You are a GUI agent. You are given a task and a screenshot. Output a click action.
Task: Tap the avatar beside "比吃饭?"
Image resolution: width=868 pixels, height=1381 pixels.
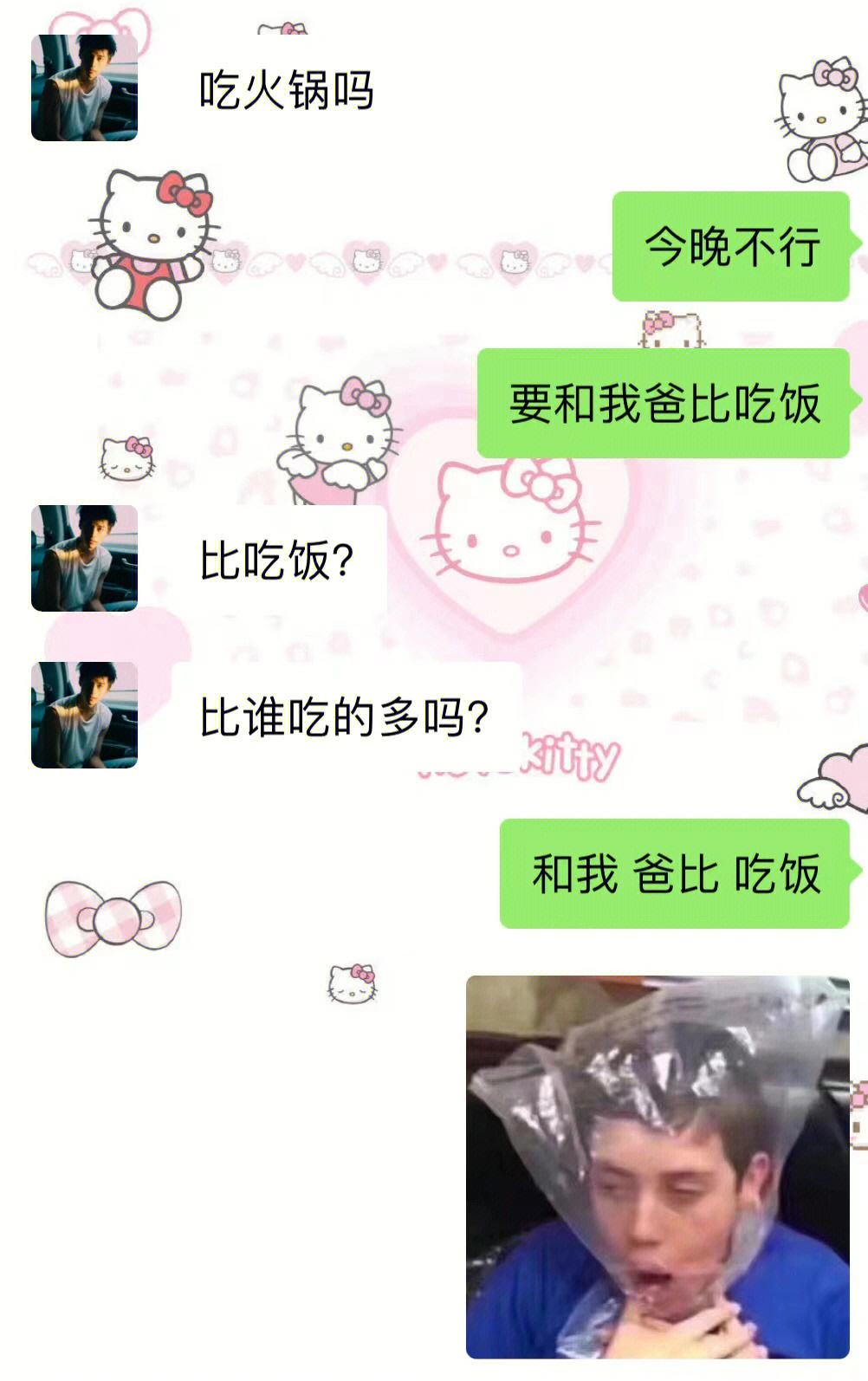(84, 558)
